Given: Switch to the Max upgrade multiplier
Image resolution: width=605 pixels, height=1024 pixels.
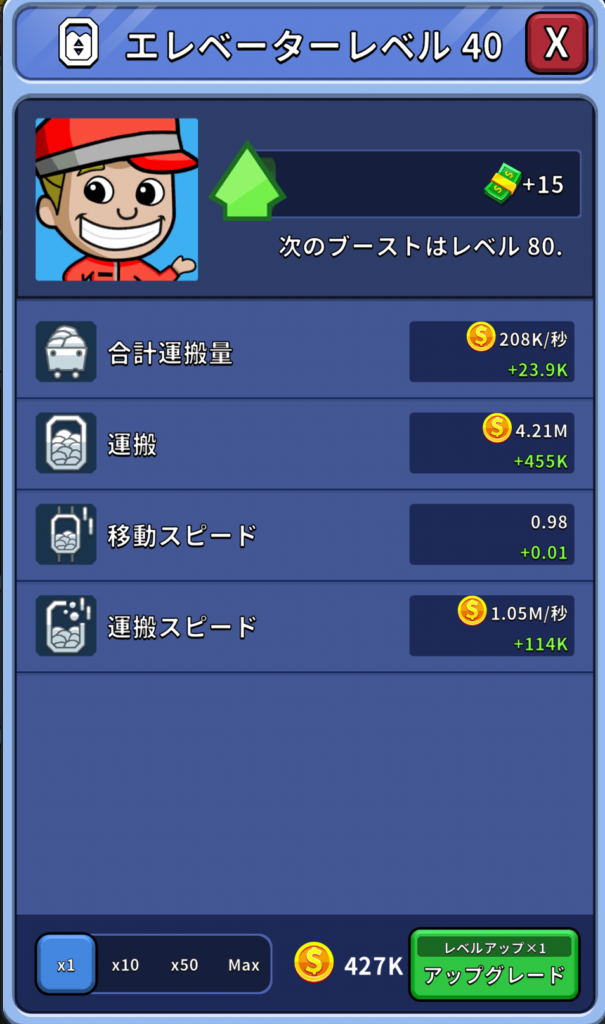Looking at the screenshot, I should coord(243,964).
